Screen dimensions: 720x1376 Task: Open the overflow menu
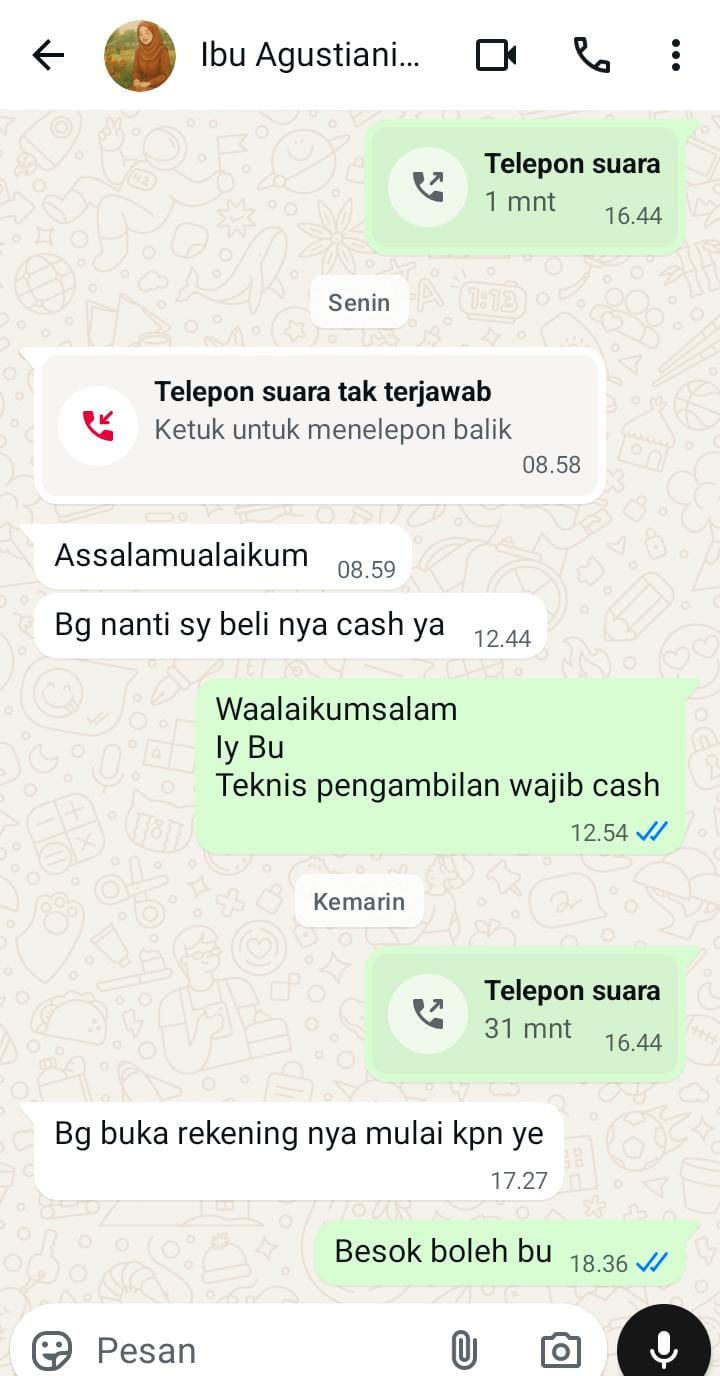coord(676,56)
